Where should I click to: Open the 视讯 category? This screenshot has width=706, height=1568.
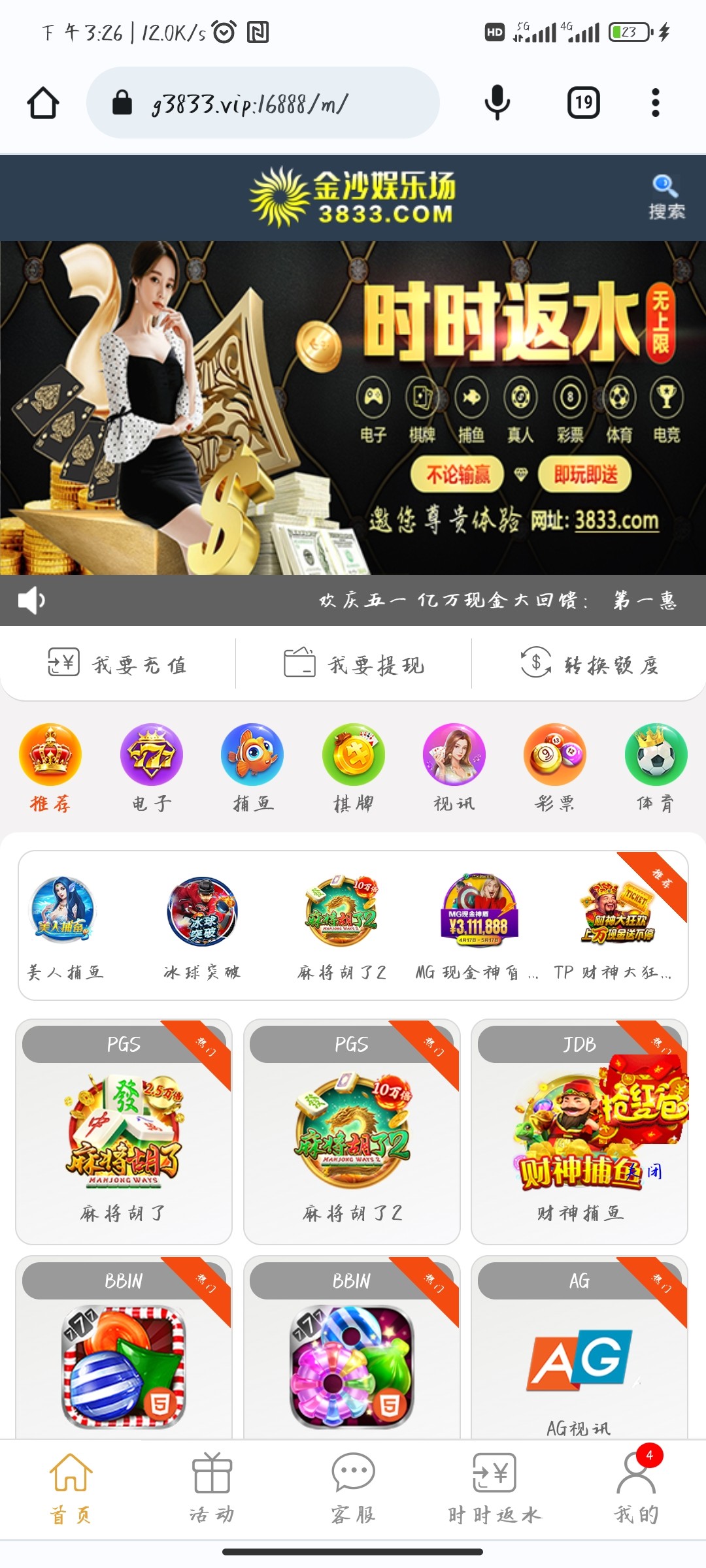[x=454, y=767]
